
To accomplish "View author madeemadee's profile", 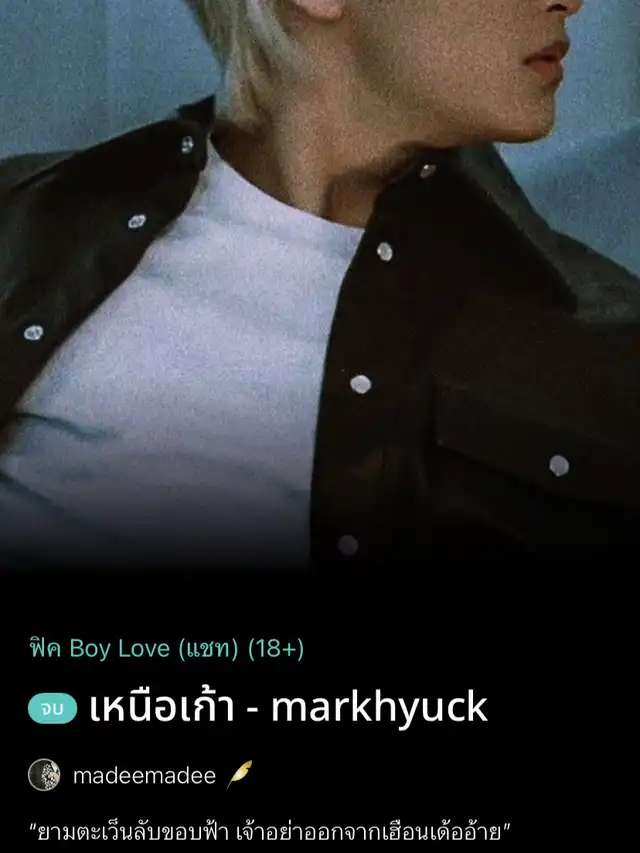I will pos(143,775).
